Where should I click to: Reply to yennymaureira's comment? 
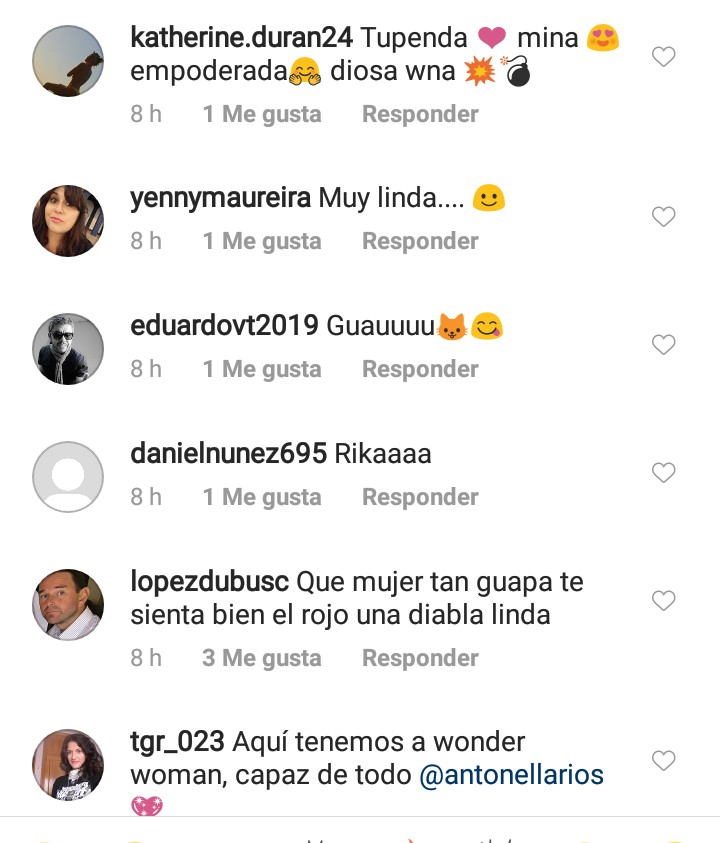[x=420, y=241]
